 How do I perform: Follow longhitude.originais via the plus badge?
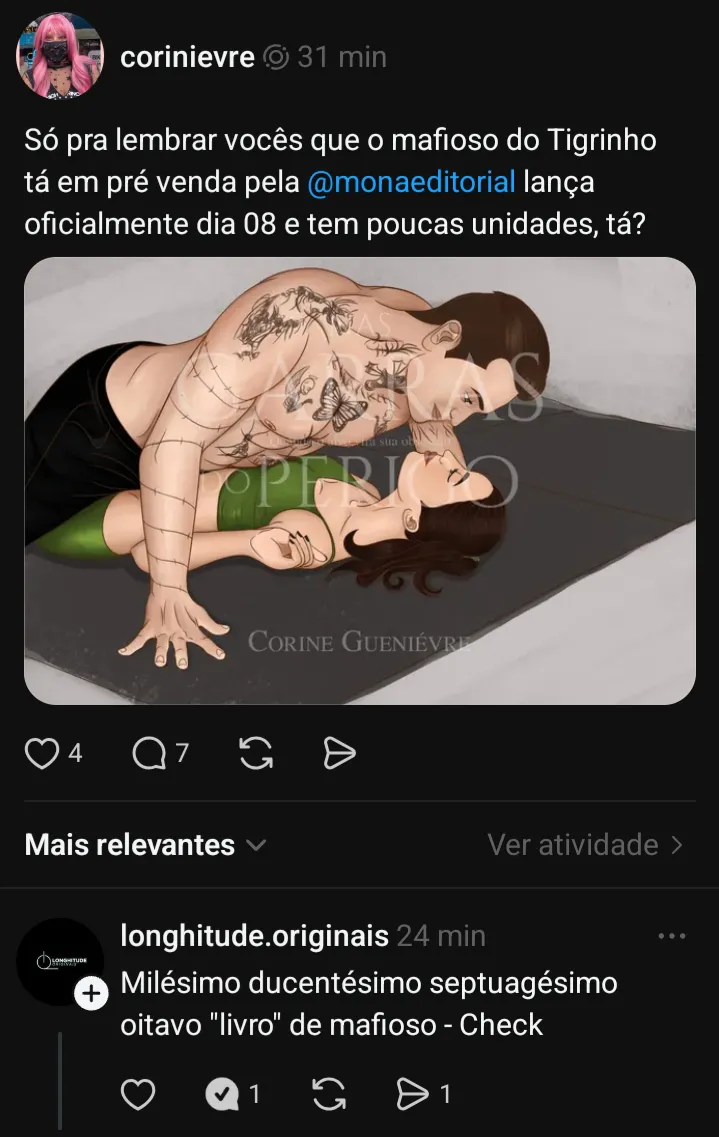pyautogui.click(x=91, y=994)
